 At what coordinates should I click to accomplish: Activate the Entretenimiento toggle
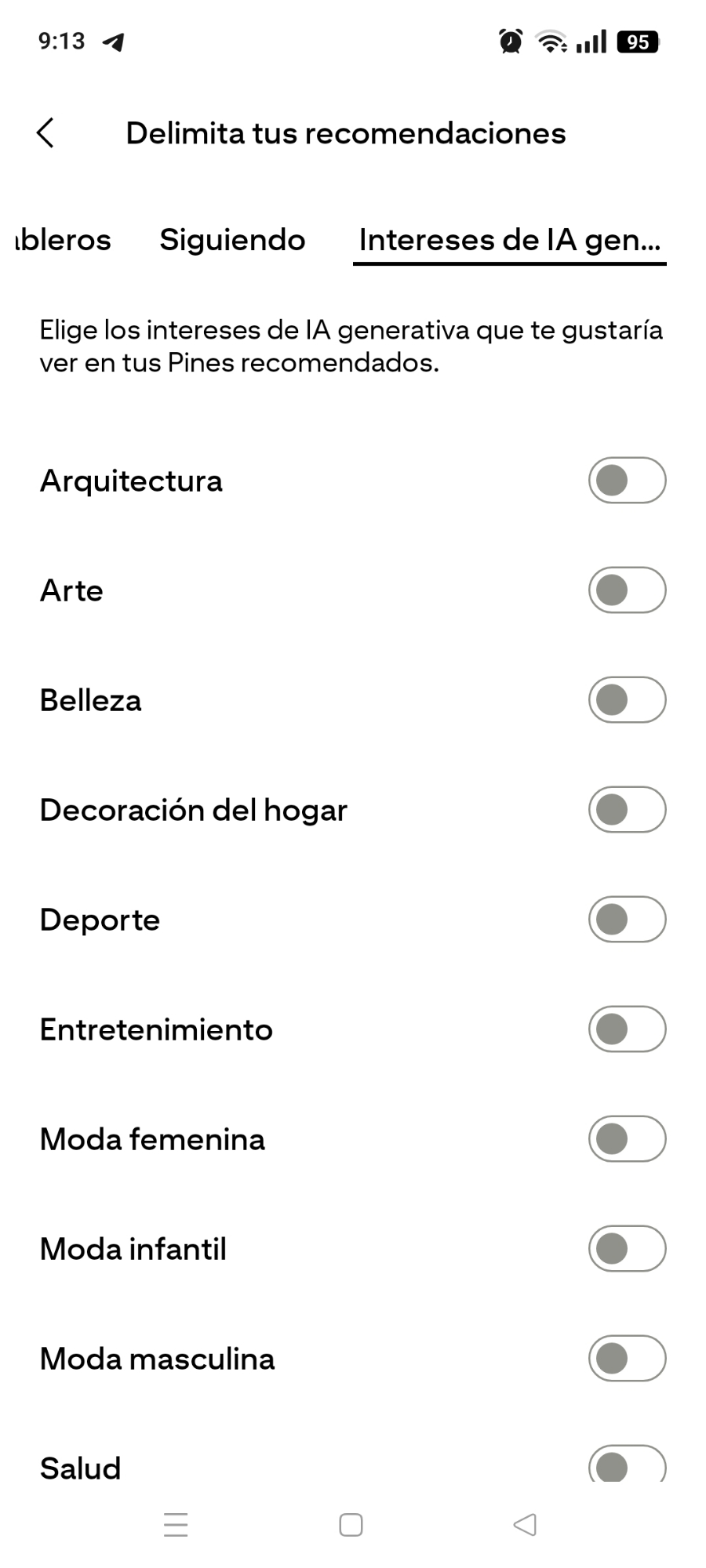coord(627,1029)
